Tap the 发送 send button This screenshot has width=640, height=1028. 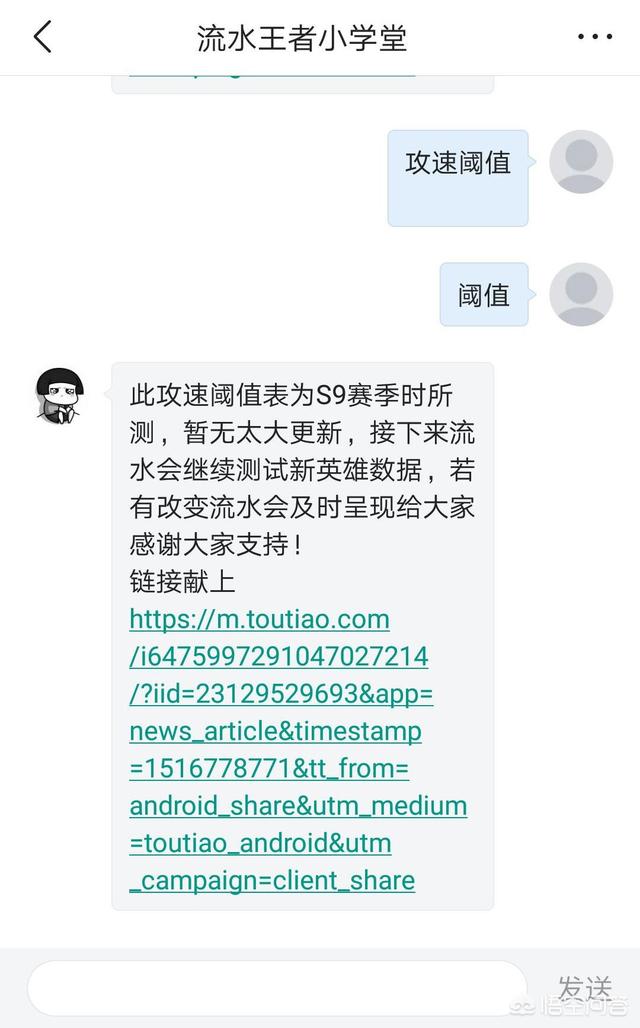coord(585,988)
